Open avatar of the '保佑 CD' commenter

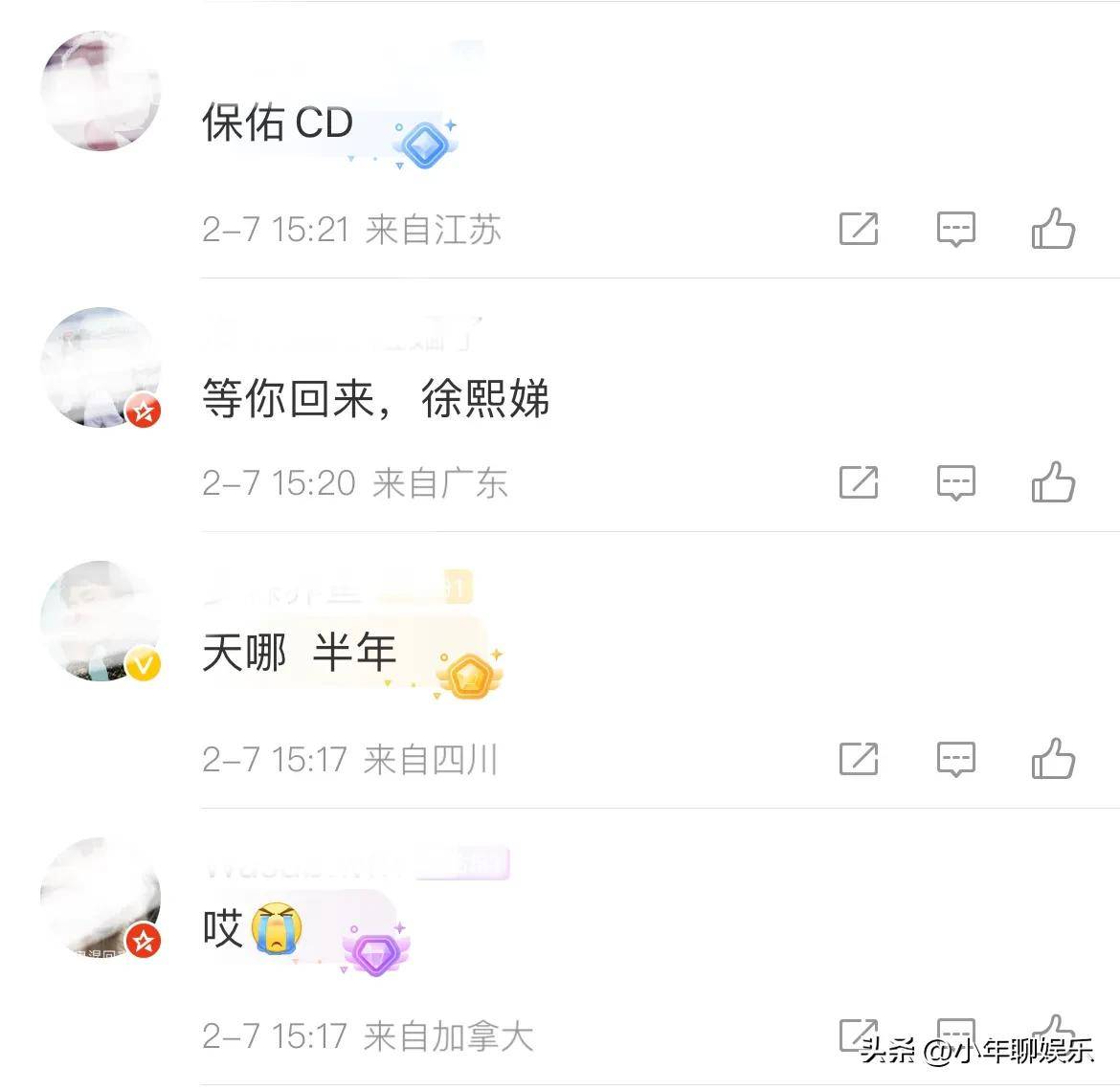tap(101, 92)
